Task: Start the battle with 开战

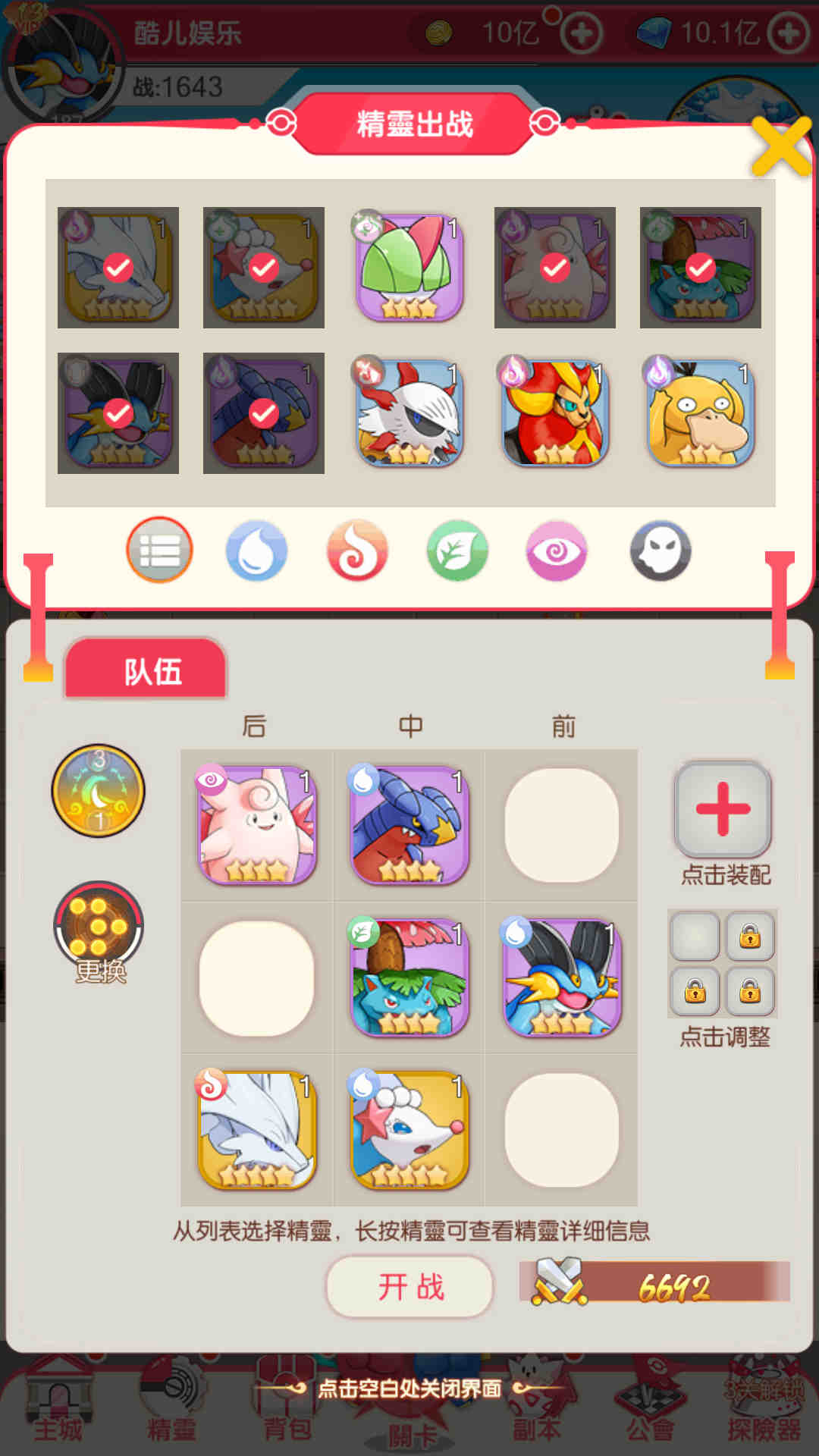Action: pos(410,1287)
